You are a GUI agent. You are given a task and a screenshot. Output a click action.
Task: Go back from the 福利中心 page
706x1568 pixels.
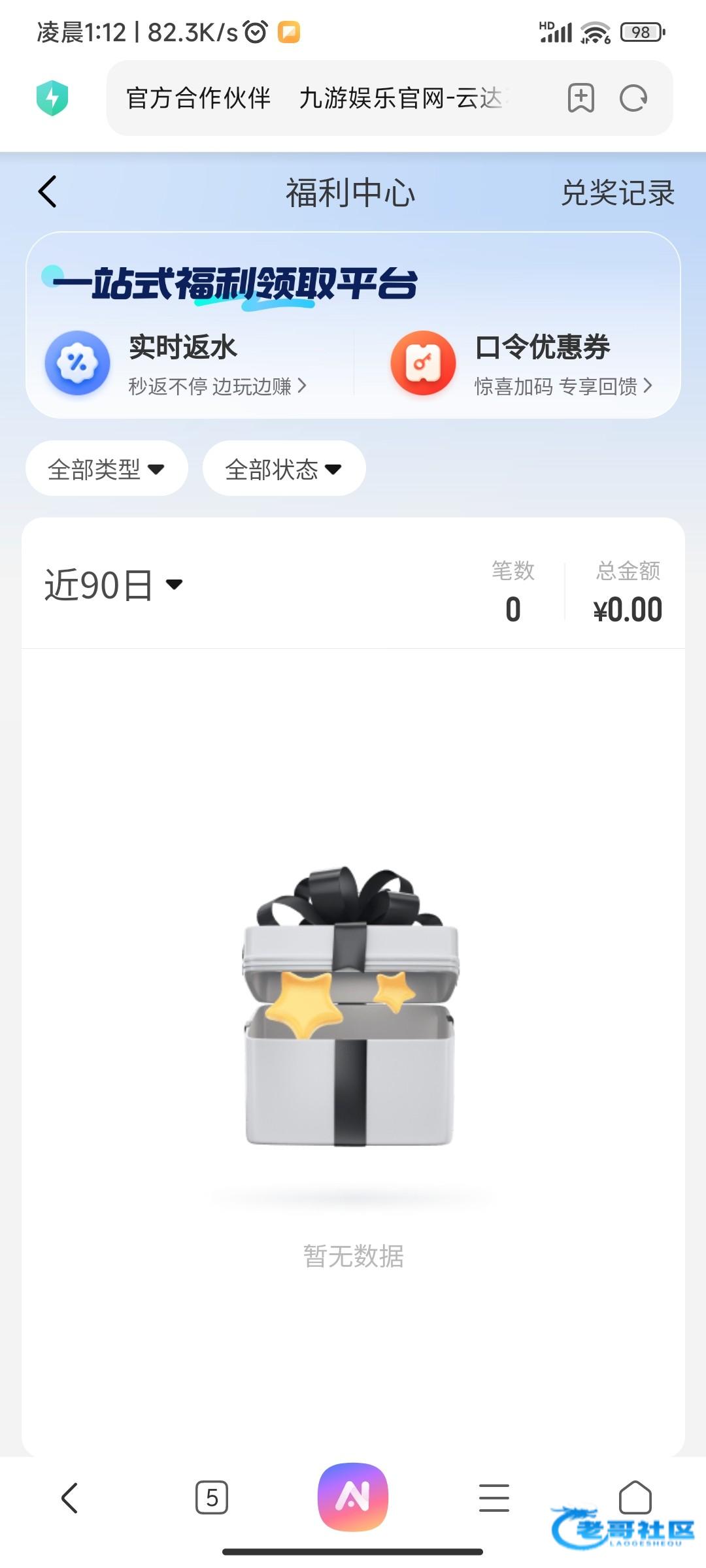pos(48,192)
